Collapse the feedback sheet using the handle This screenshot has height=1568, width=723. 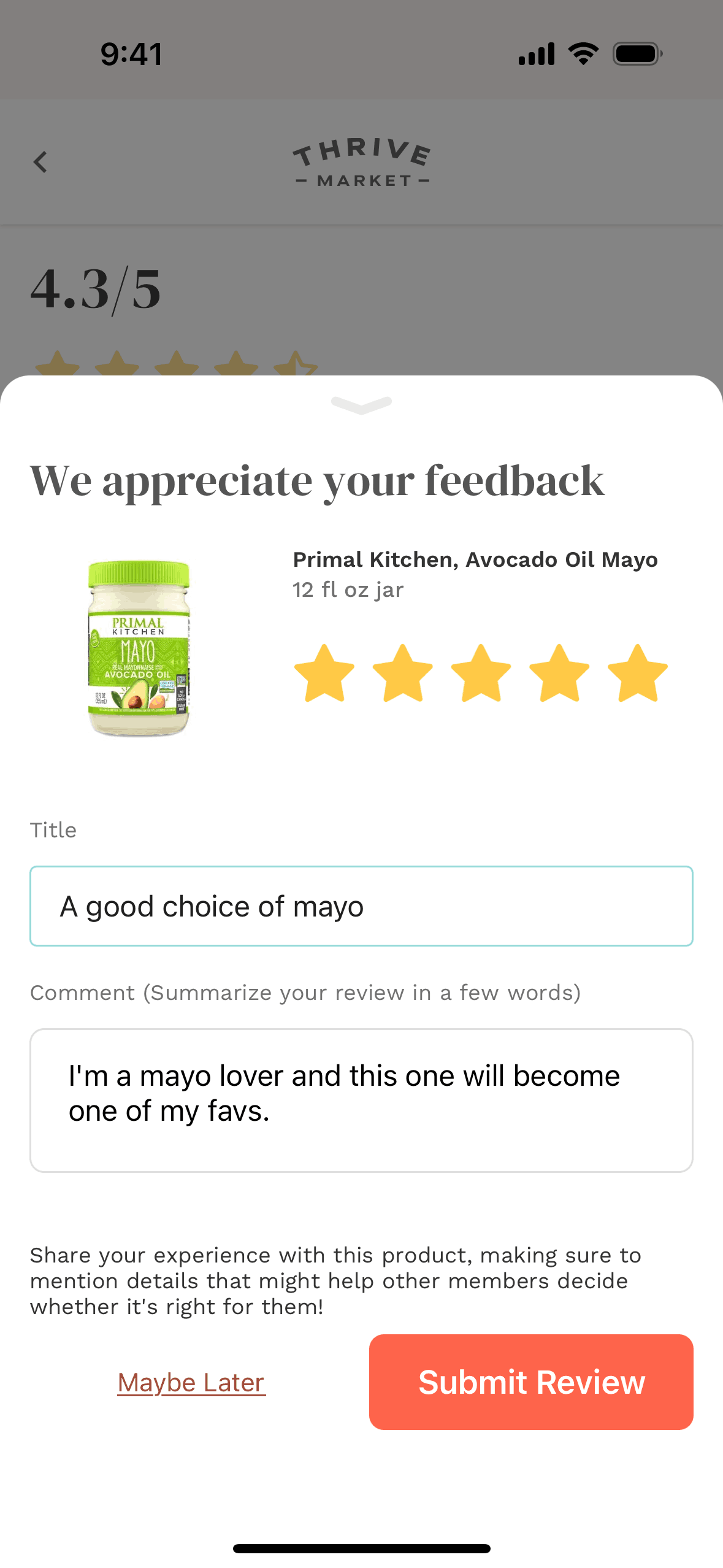361,404
